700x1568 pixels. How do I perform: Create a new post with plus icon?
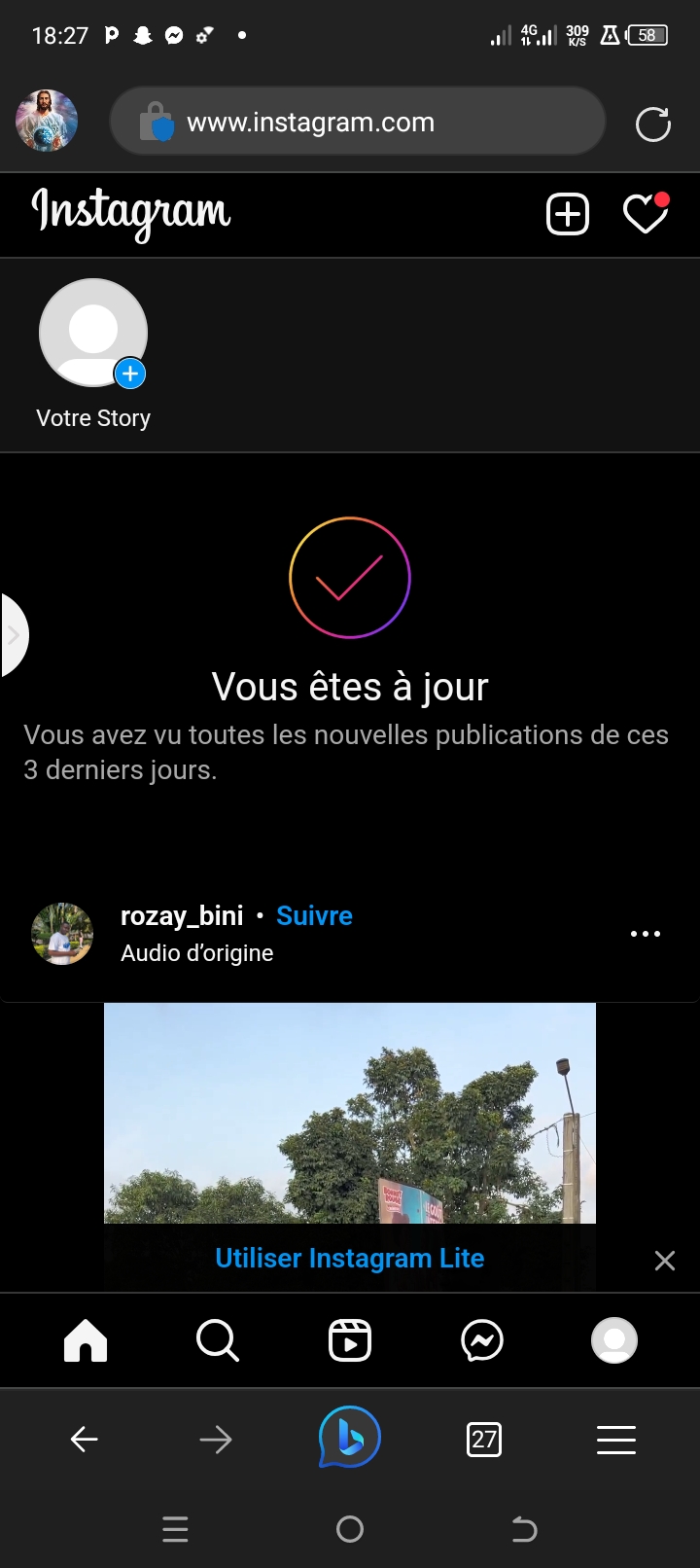(568, 214)
